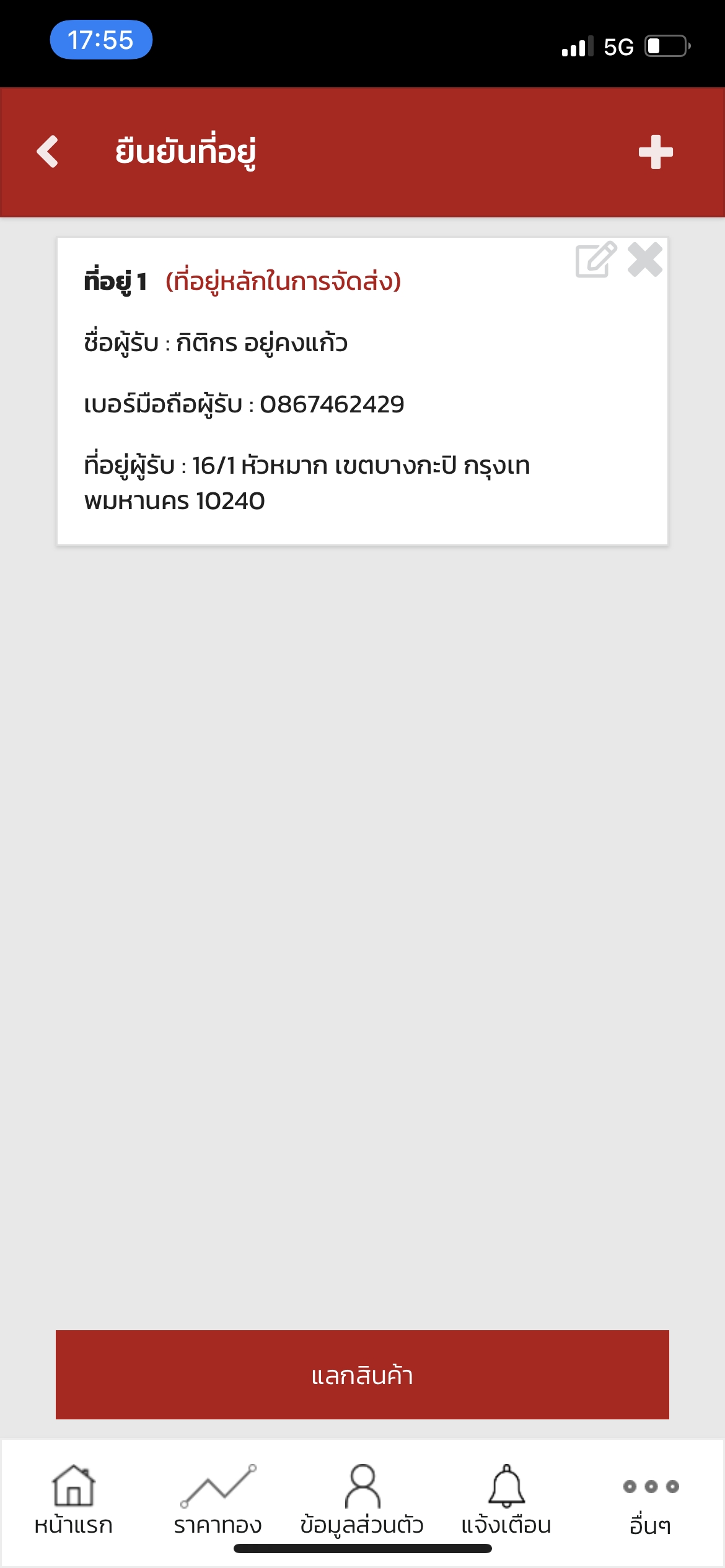Tap the แลกสินค้า button
The width and height of the screenshot is (725, 1568).
coord(362,1375)
